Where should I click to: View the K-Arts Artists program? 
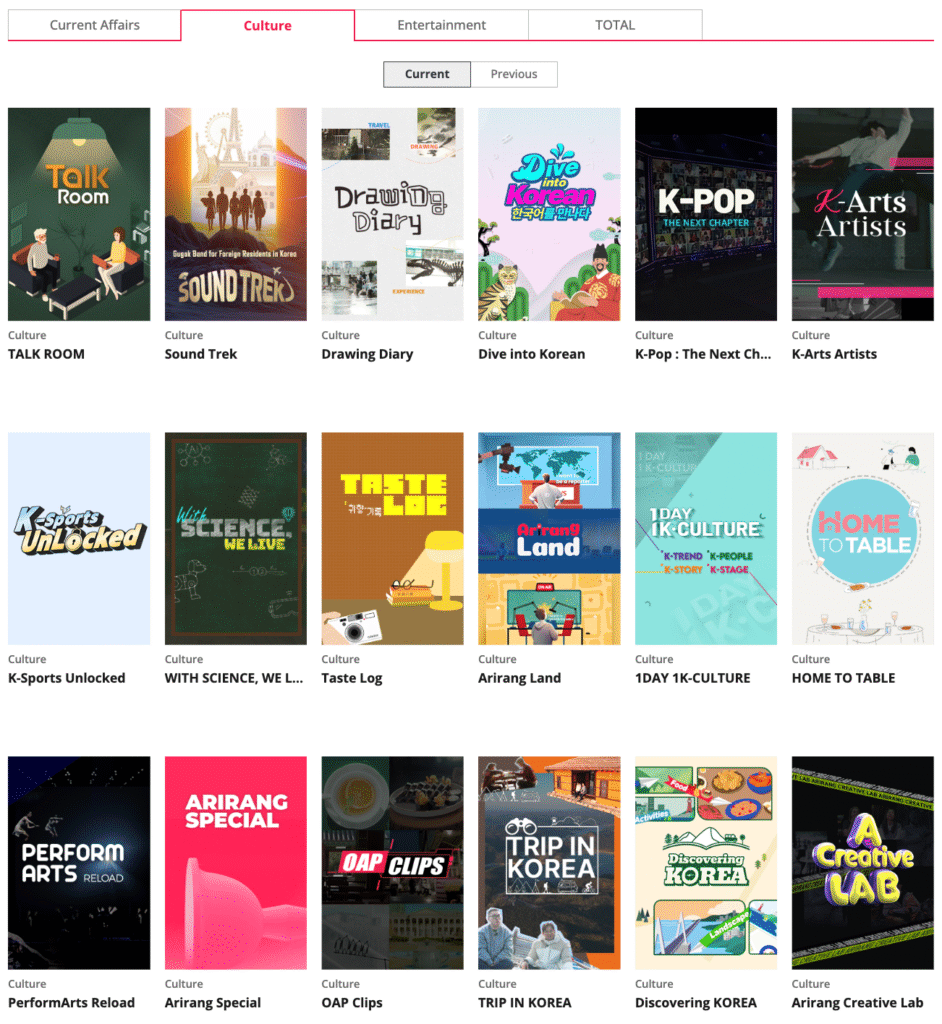[863, 214]
